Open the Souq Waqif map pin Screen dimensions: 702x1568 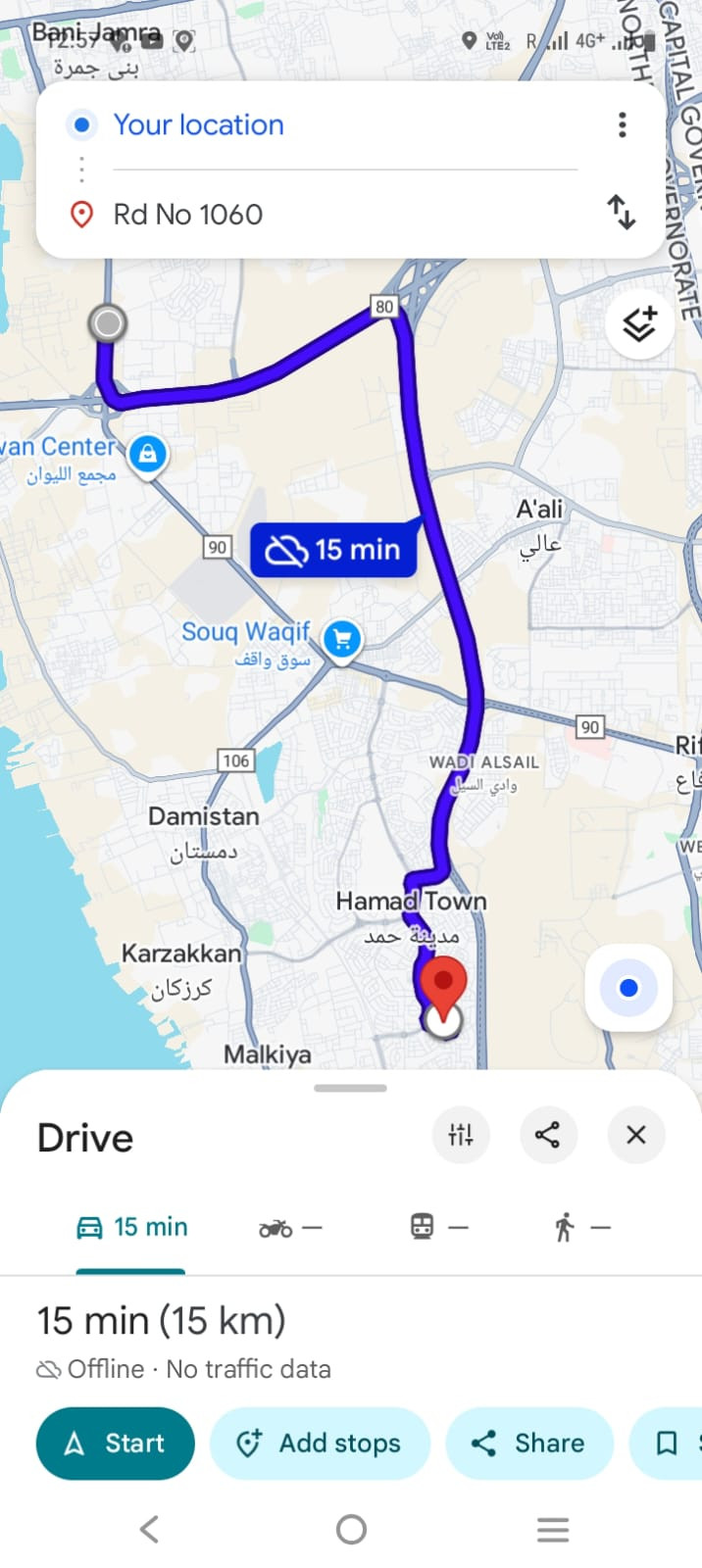[341, 640]
